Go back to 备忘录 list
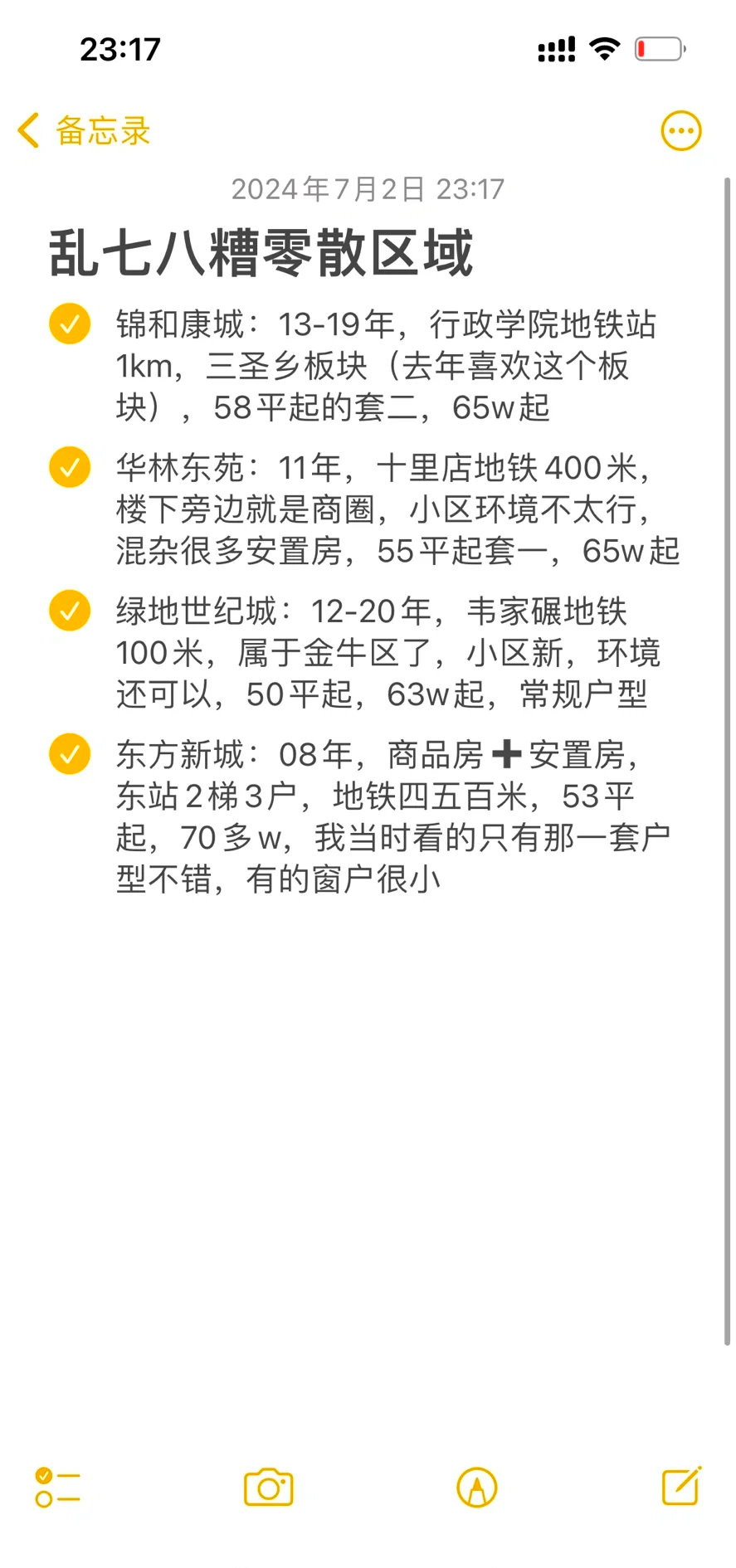The image size is (736, 1568). coord(84,131)
